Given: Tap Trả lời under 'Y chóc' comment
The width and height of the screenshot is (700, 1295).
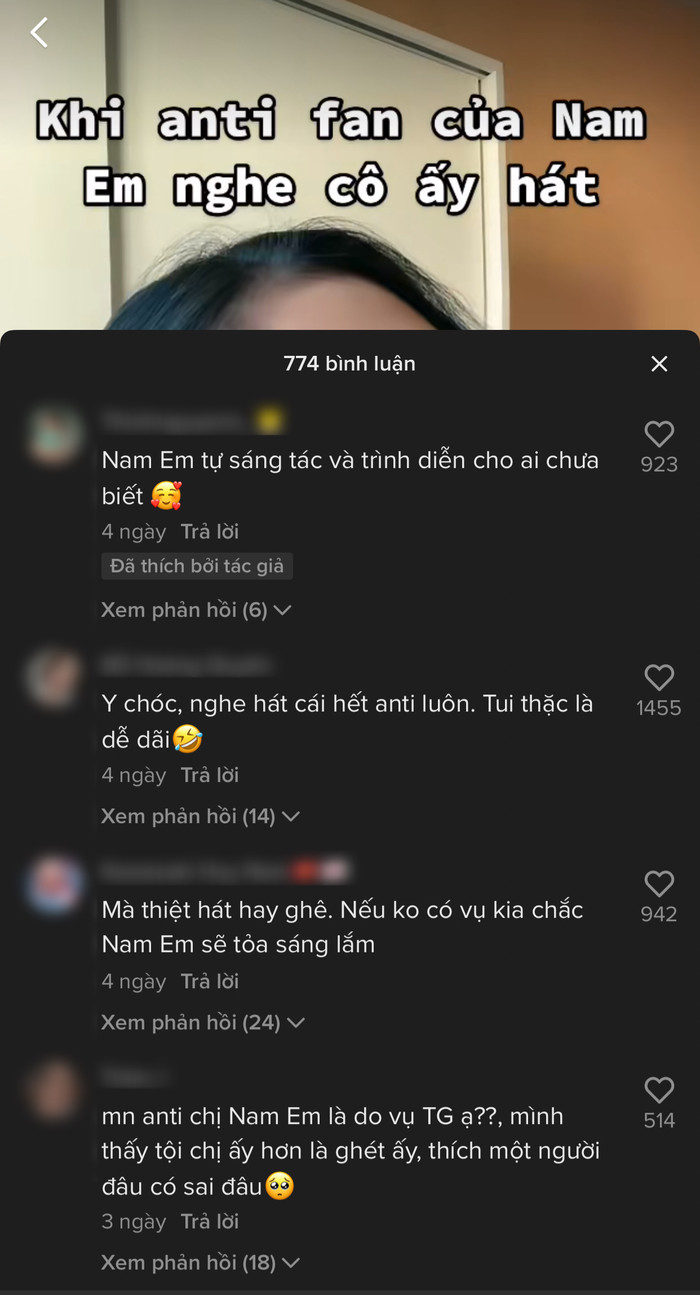Looking at the screenshot, I should point(209,775).
